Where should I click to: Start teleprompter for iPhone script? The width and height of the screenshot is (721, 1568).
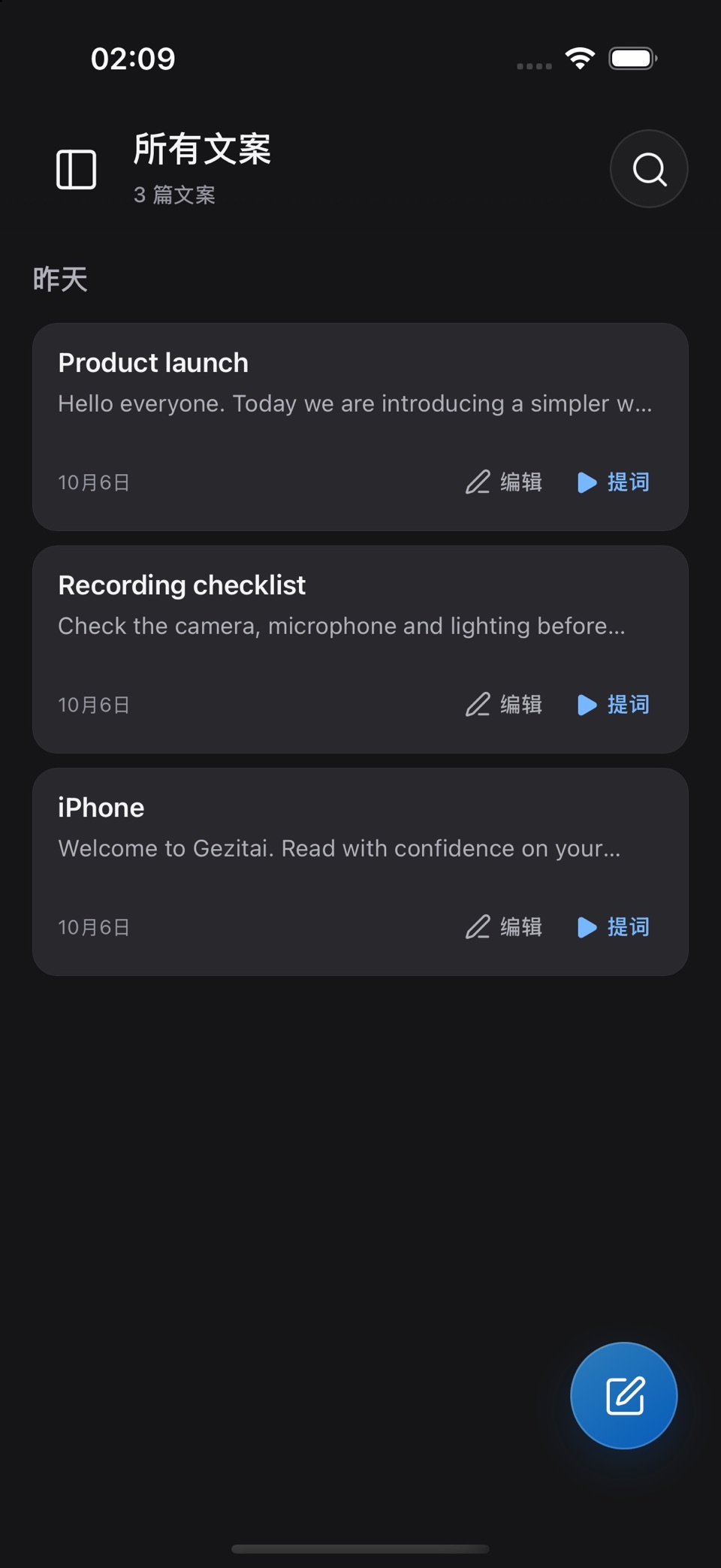[x=614, y=927]
